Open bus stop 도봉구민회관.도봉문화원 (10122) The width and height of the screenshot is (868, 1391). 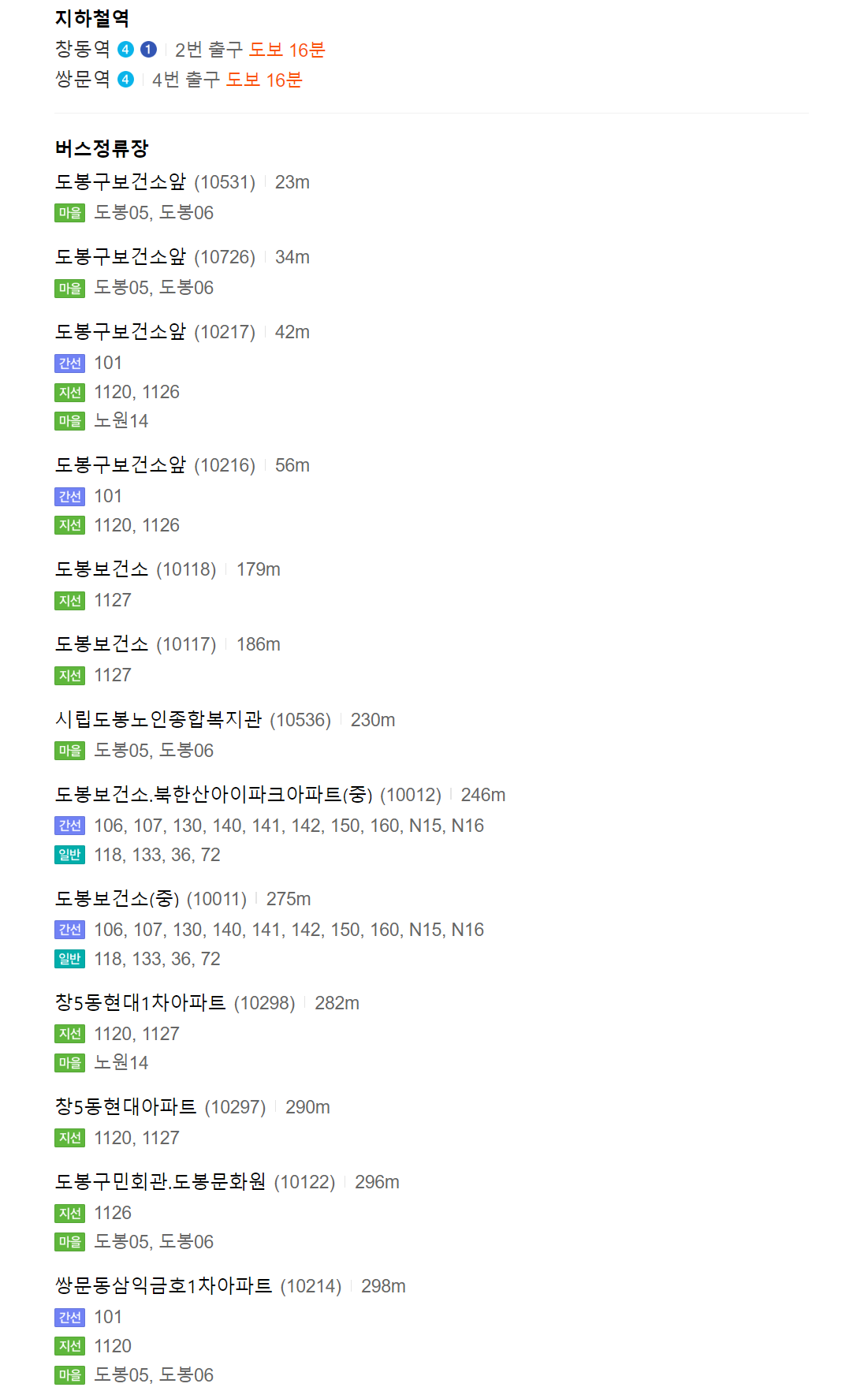point(161,1182)
